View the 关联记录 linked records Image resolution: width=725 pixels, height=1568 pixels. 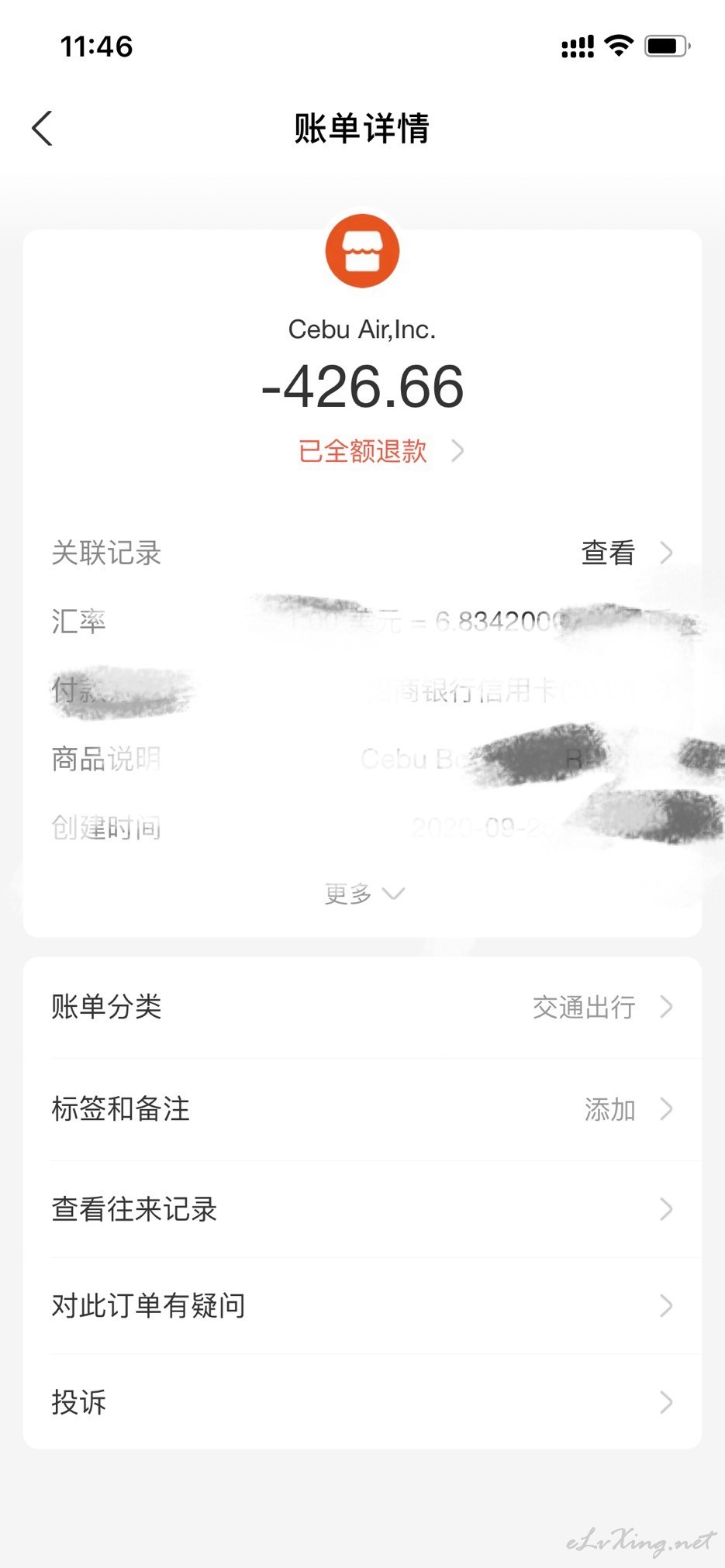click(x=362, y=553)
